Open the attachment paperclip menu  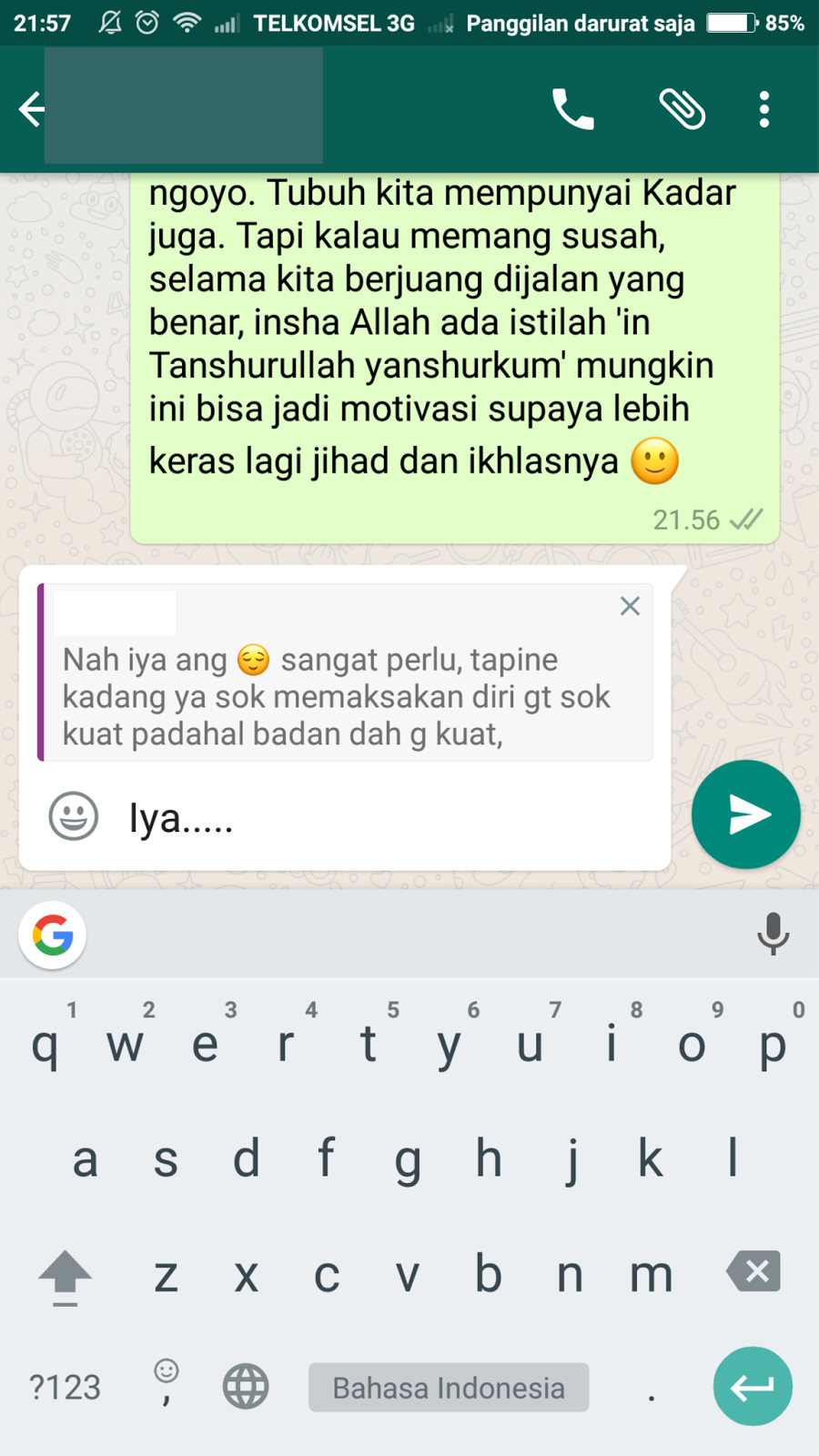(682, 110)
